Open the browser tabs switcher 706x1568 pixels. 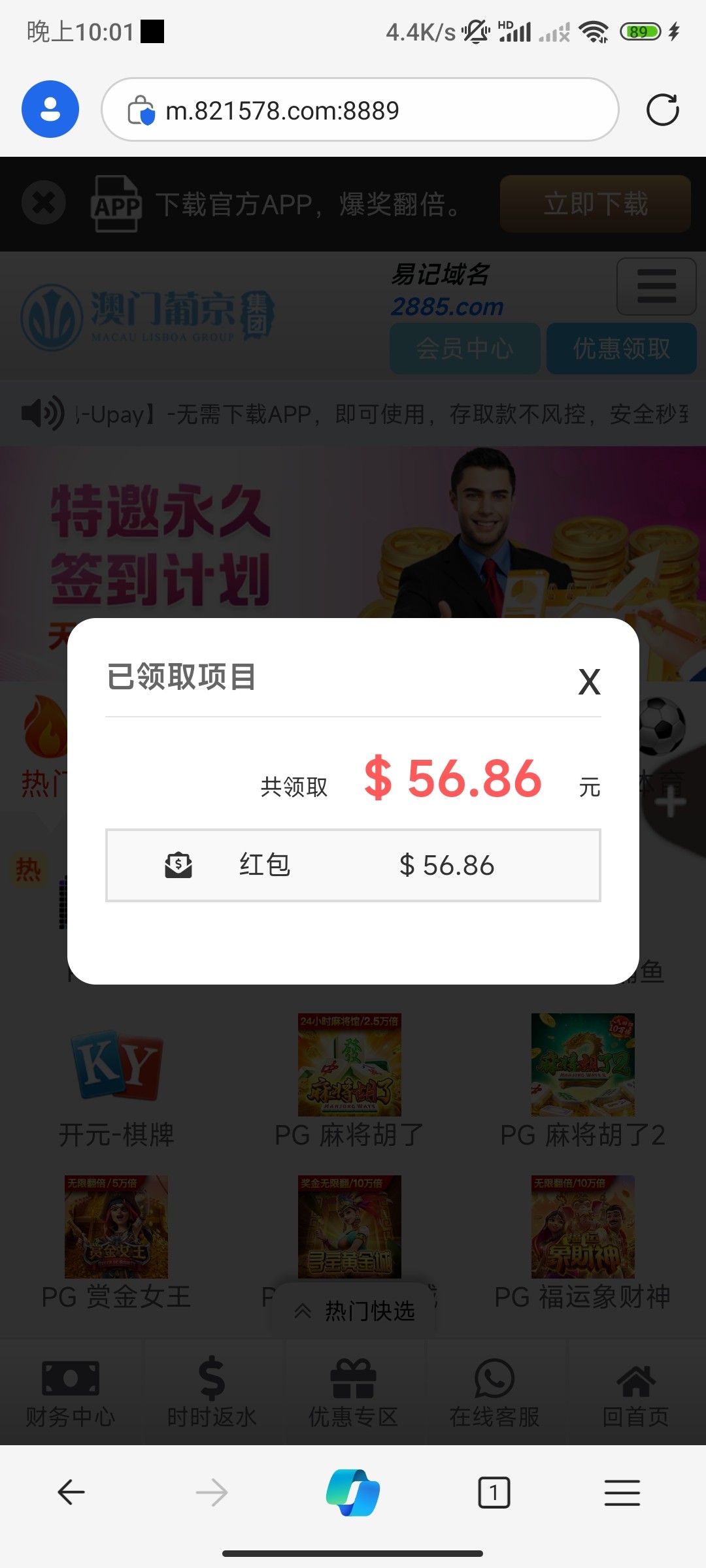[x=494, y=1492]
